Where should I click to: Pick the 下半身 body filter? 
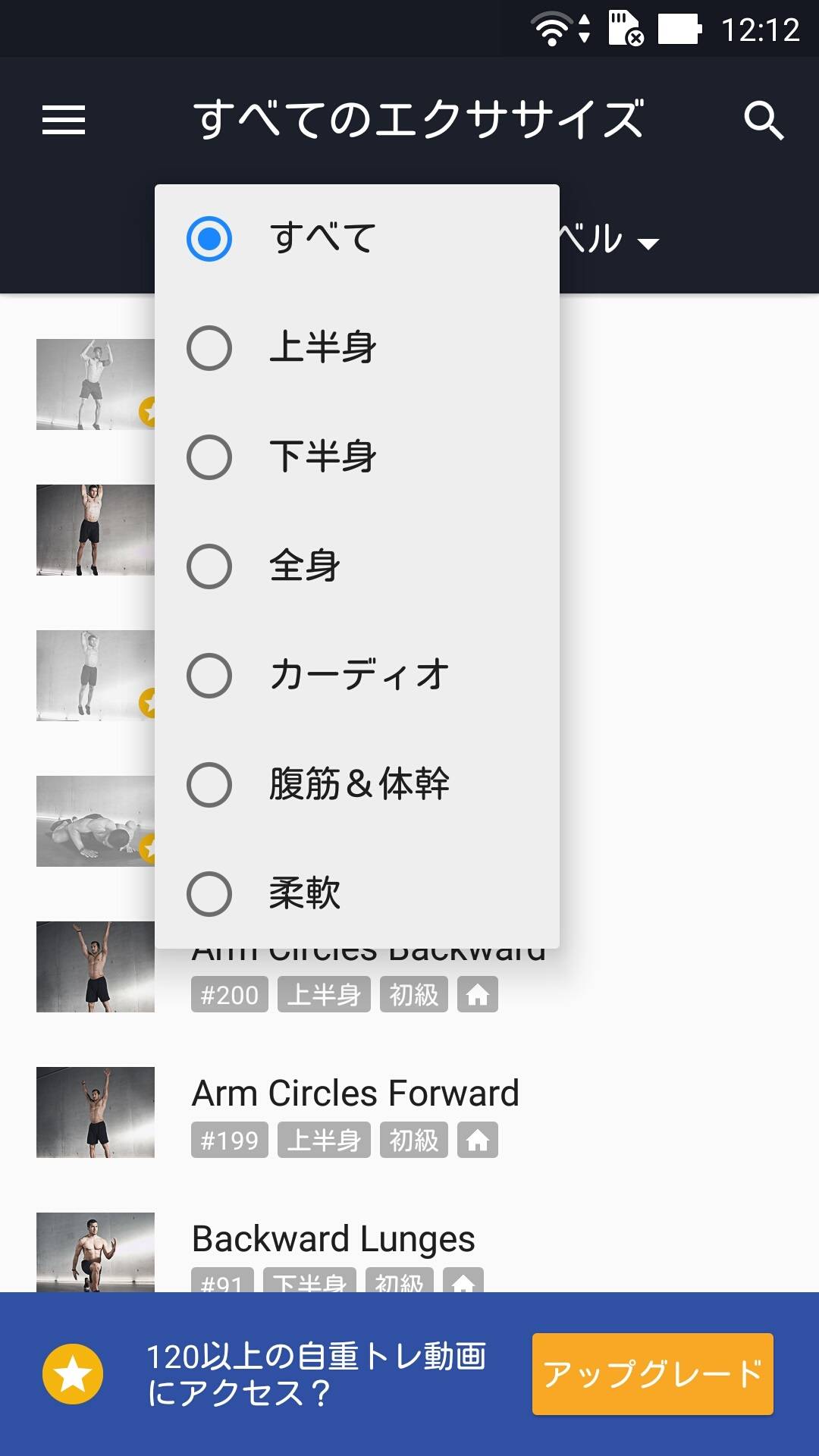coord(357,457)
